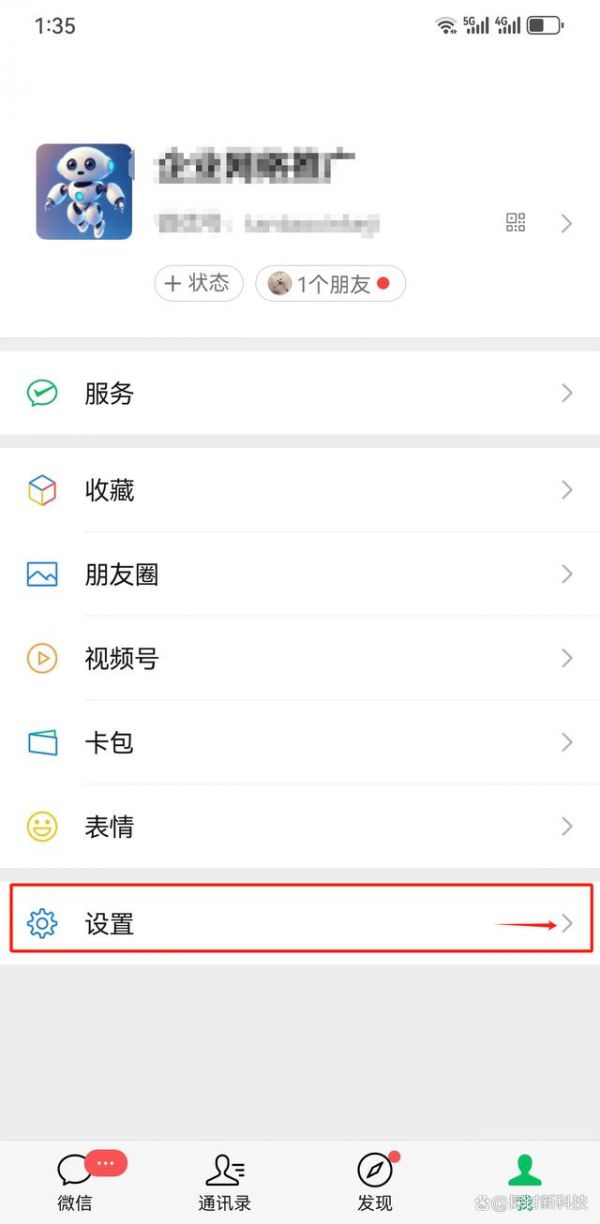
Task: Open my QR code icon
Action: (x=515, y=223)
